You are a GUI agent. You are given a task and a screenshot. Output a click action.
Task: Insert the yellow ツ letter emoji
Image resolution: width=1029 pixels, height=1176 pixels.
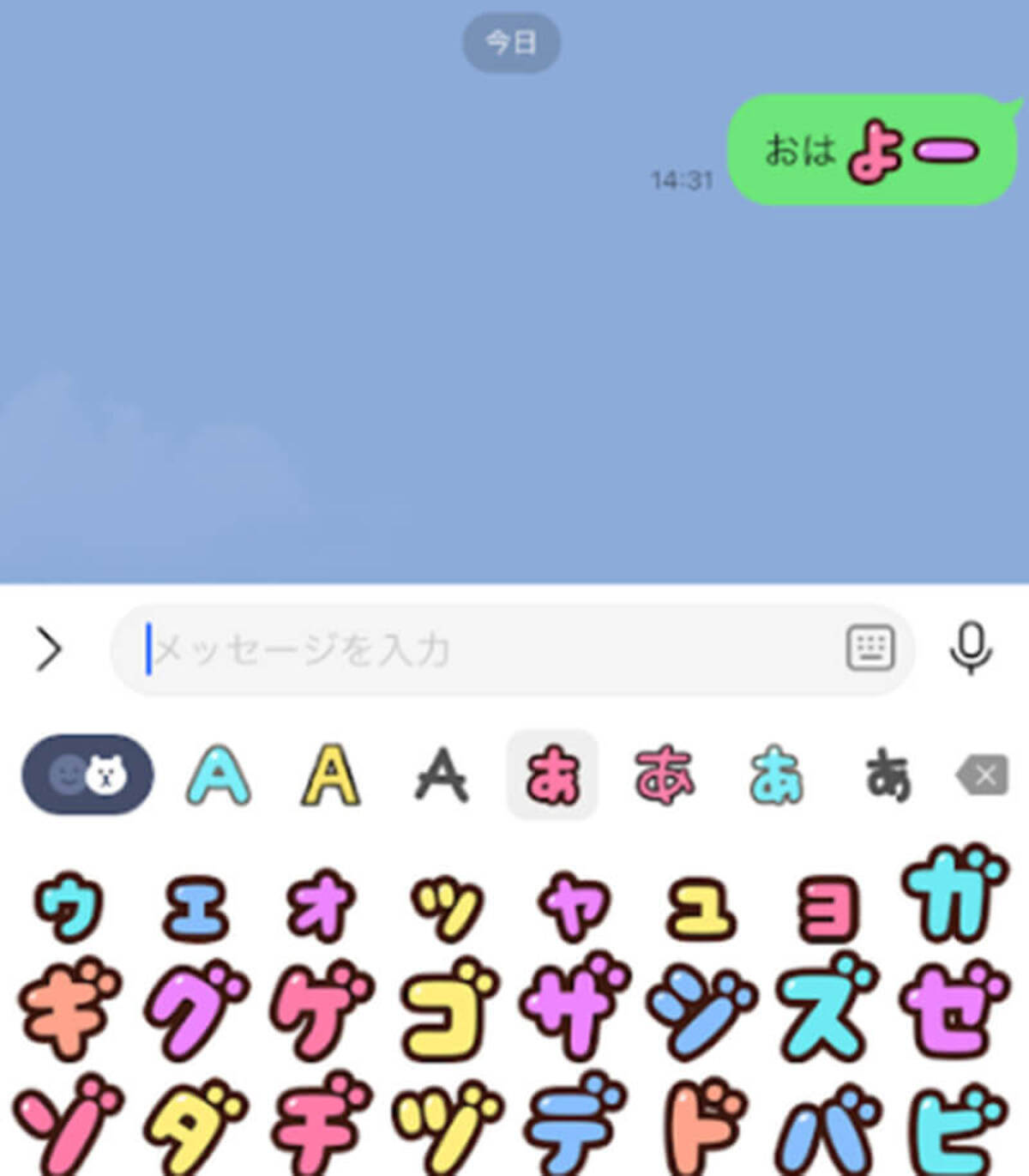point(448,906)
